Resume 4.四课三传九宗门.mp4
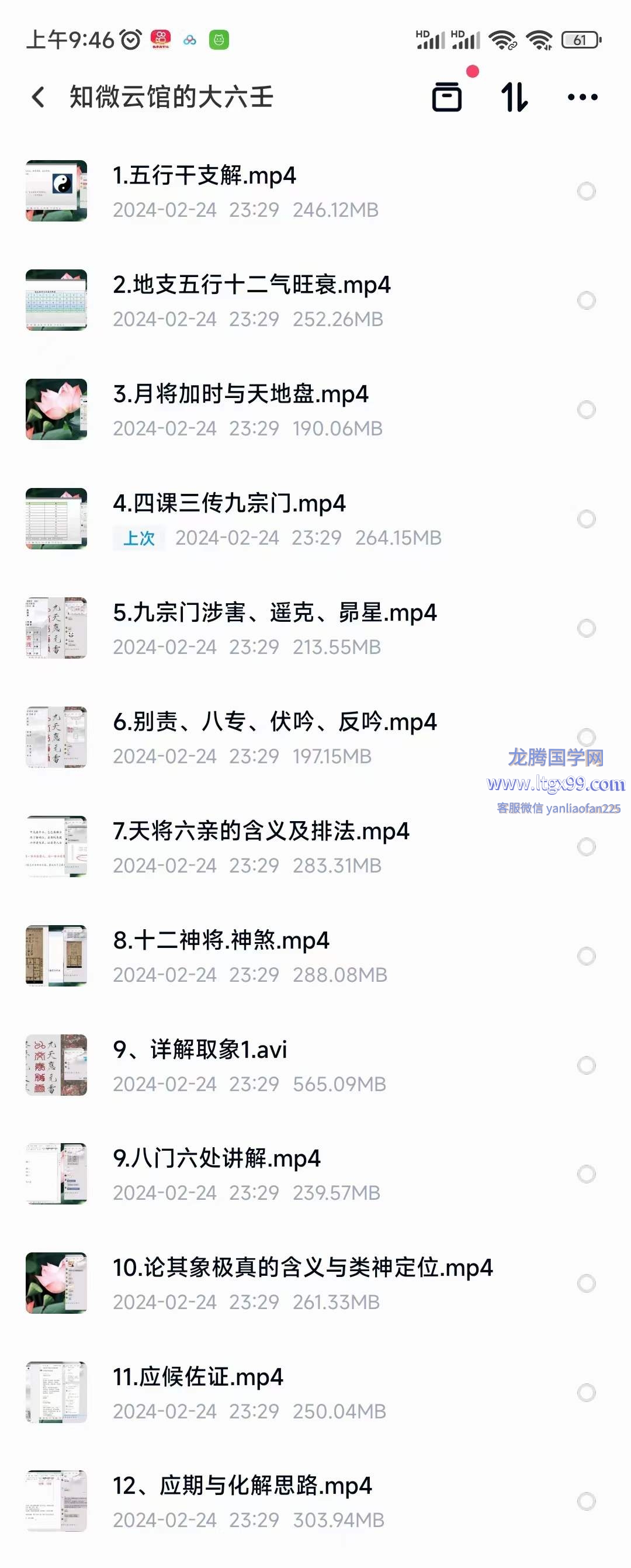Image resolution: width=631 pixels, height=1568 pixels. pyautogui.click(x=229, y=503)
